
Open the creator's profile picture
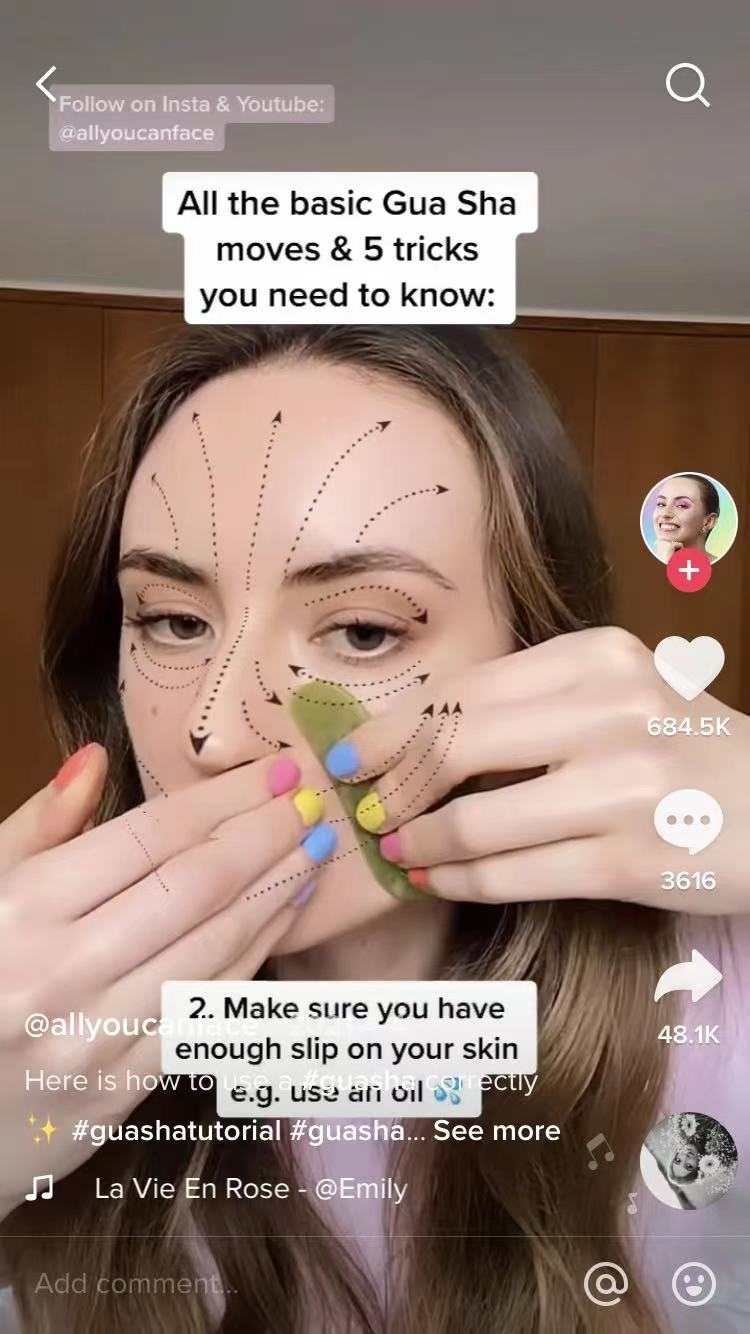coord(688,519)
